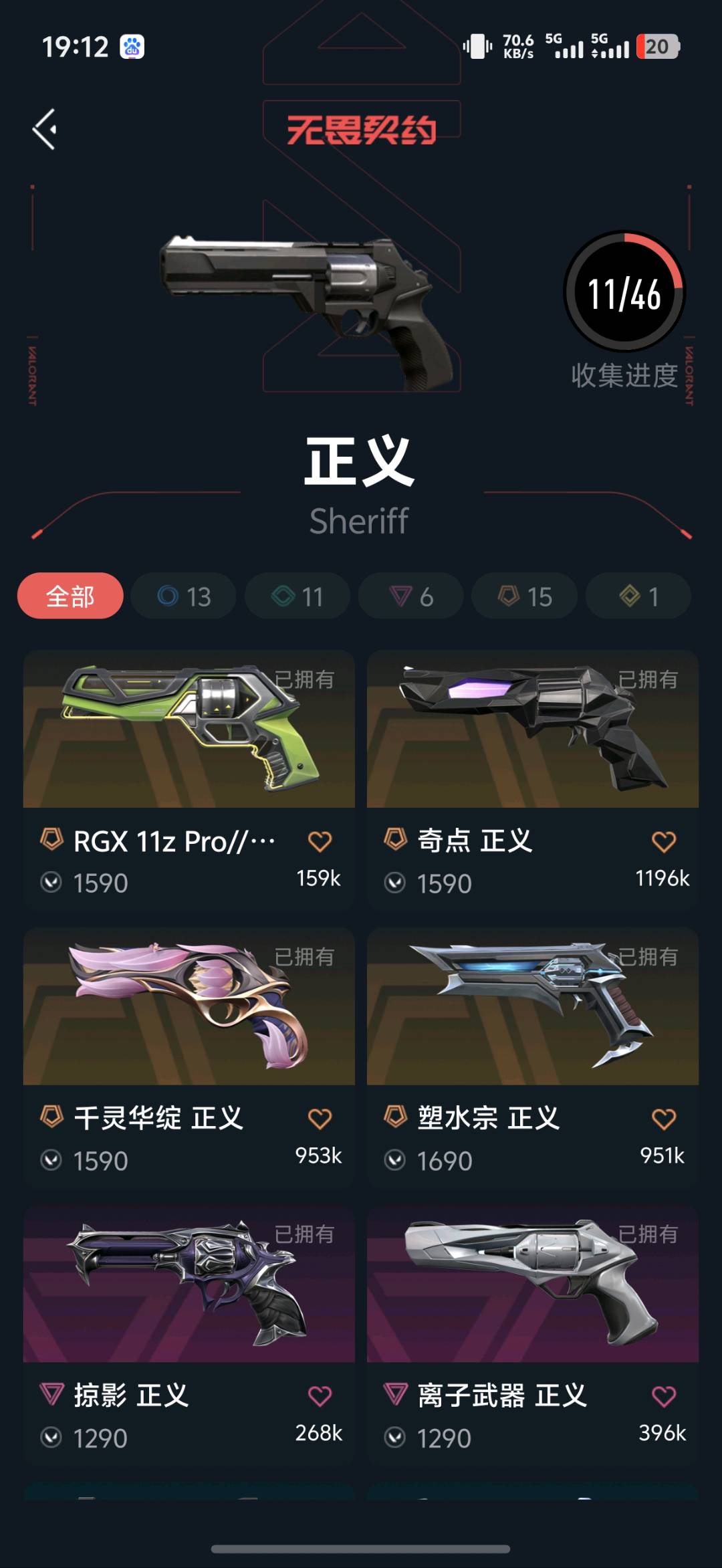Like the 掠影 正义 skin

pyautogui.click(x=320, y=1395)
